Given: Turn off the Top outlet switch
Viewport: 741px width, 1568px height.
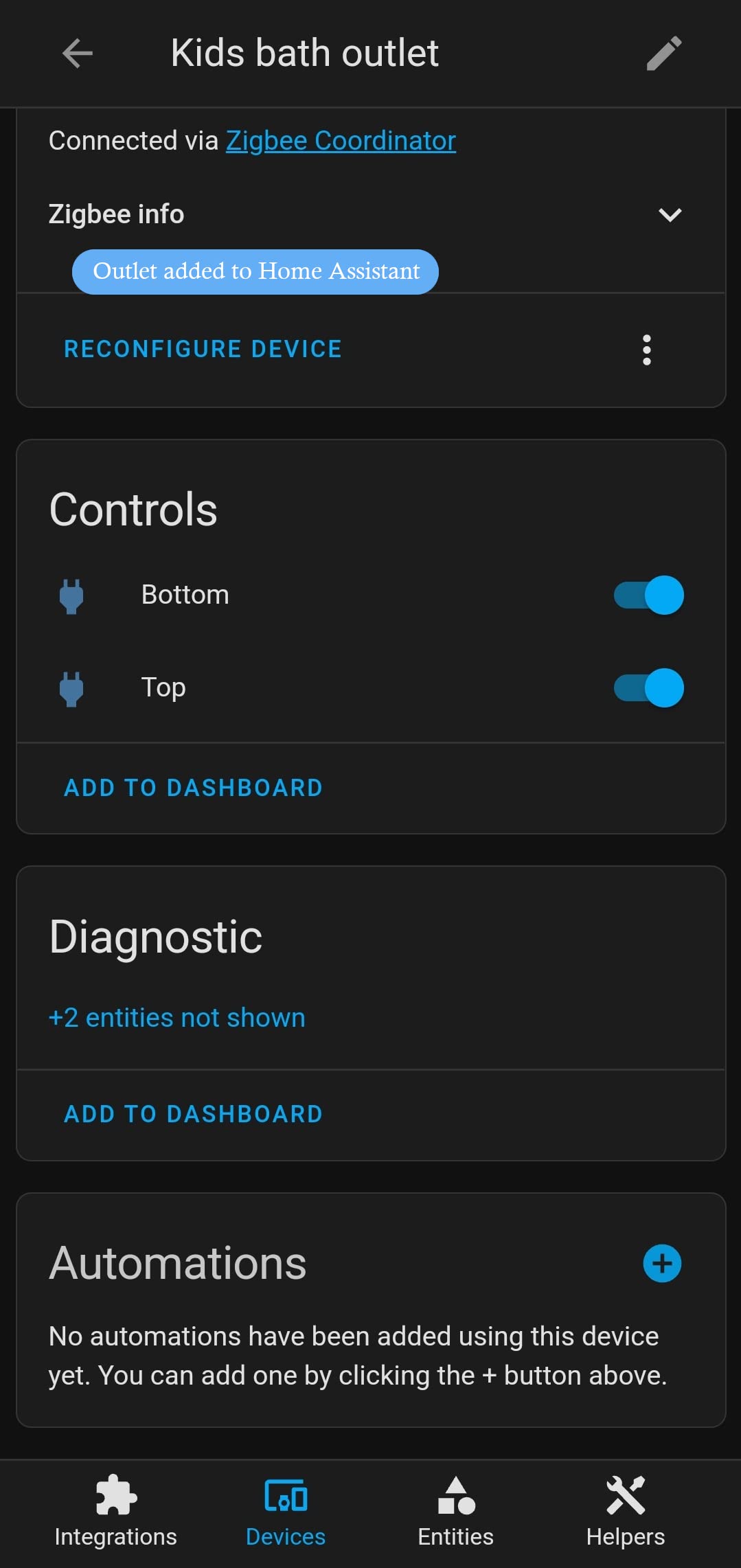Looking at the screenshot, I should (x=649, y=688).
